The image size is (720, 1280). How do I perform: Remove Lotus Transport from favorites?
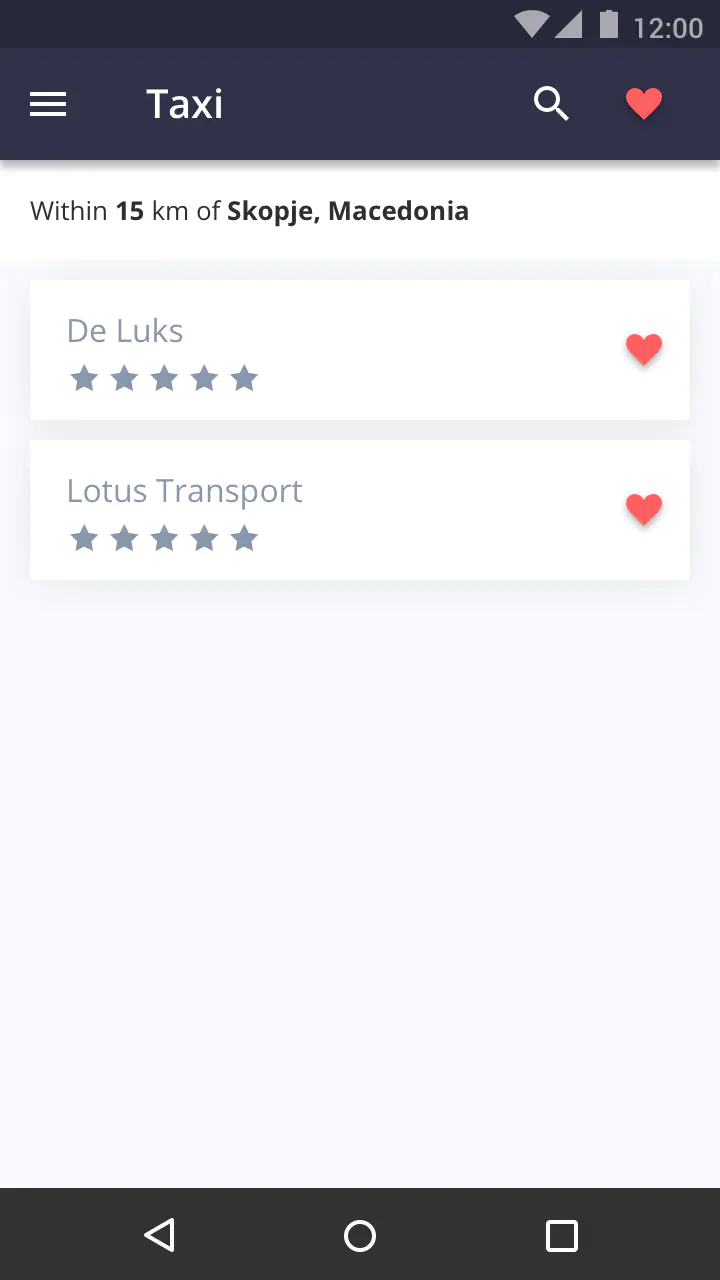644,509
